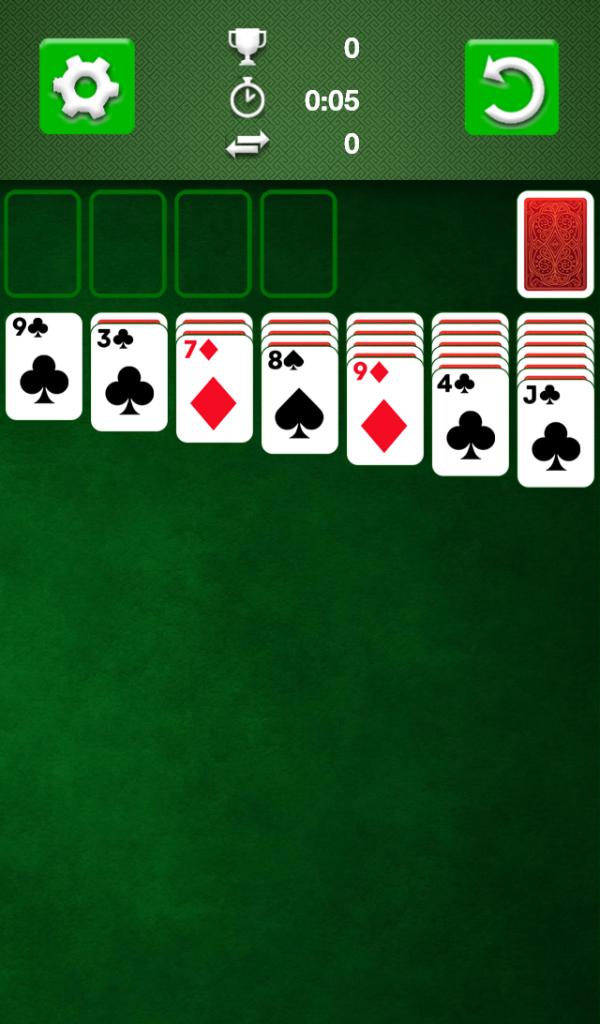600x1024 pixels.
Task: Pick the 8 of spades card
Action: [299, 402]
